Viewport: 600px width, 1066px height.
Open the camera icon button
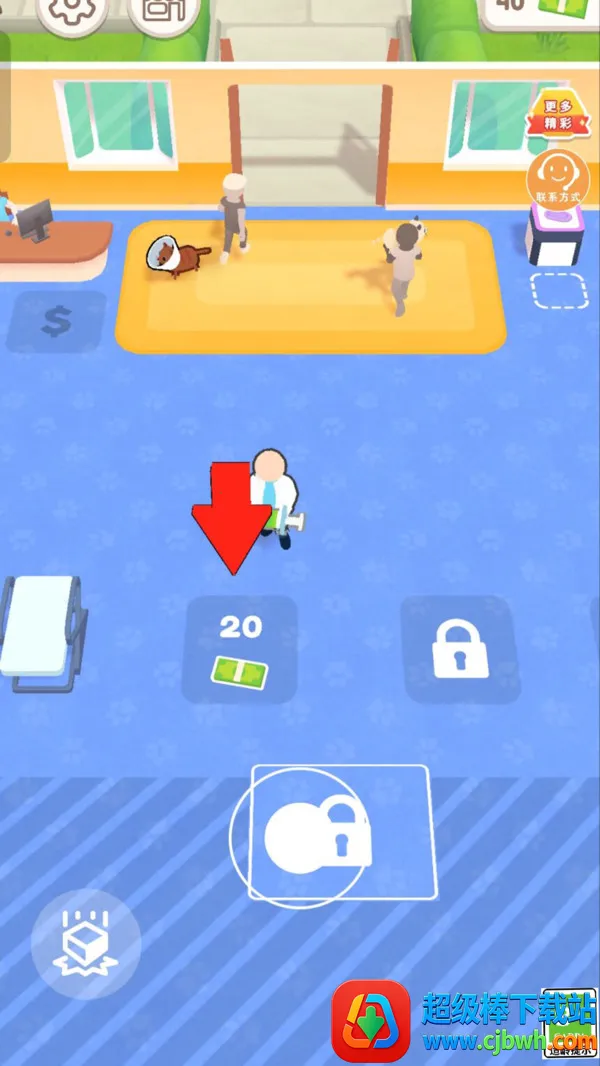pos(160,12)
